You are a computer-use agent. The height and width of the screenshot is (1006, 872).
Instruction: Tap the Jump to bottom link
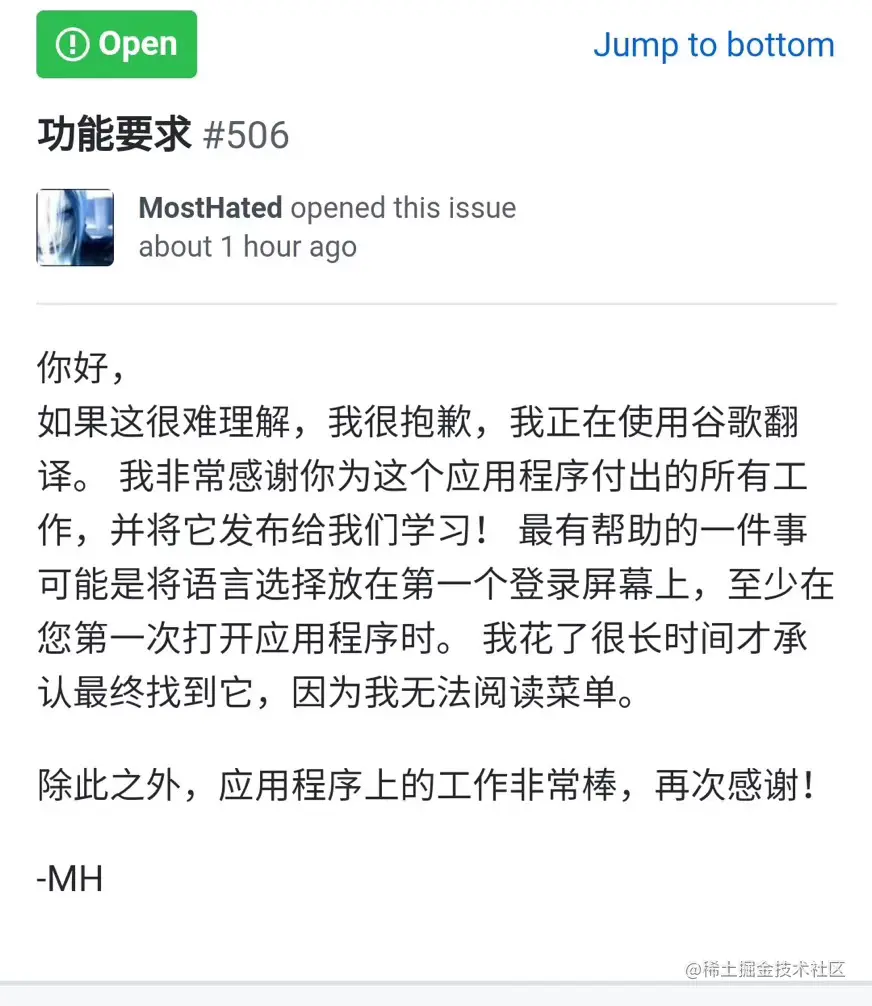coord(713,45)
